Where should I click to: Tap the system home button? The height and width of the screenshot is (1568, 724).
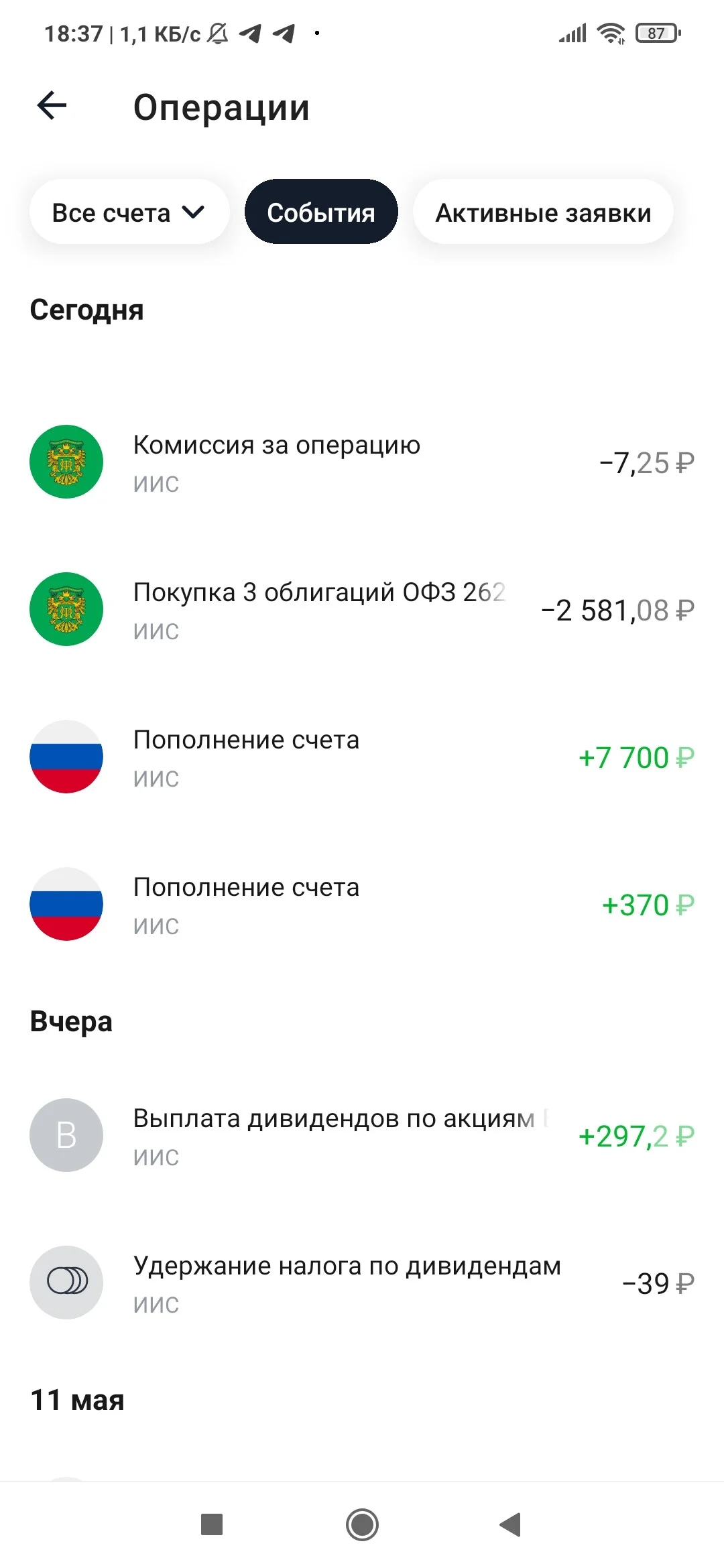[362, 1524]
